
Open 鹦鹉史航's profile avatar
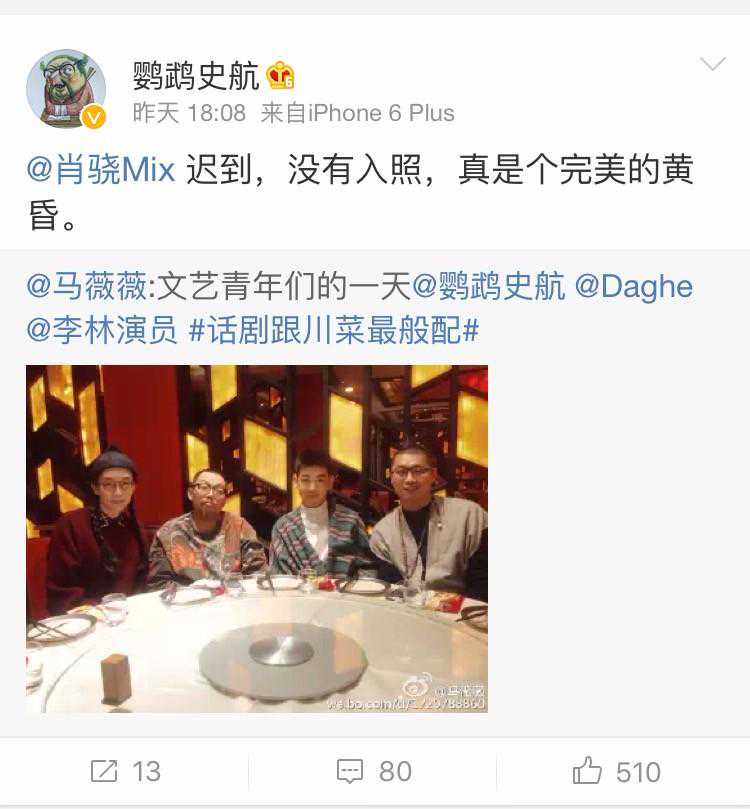[x=66, y=89]
